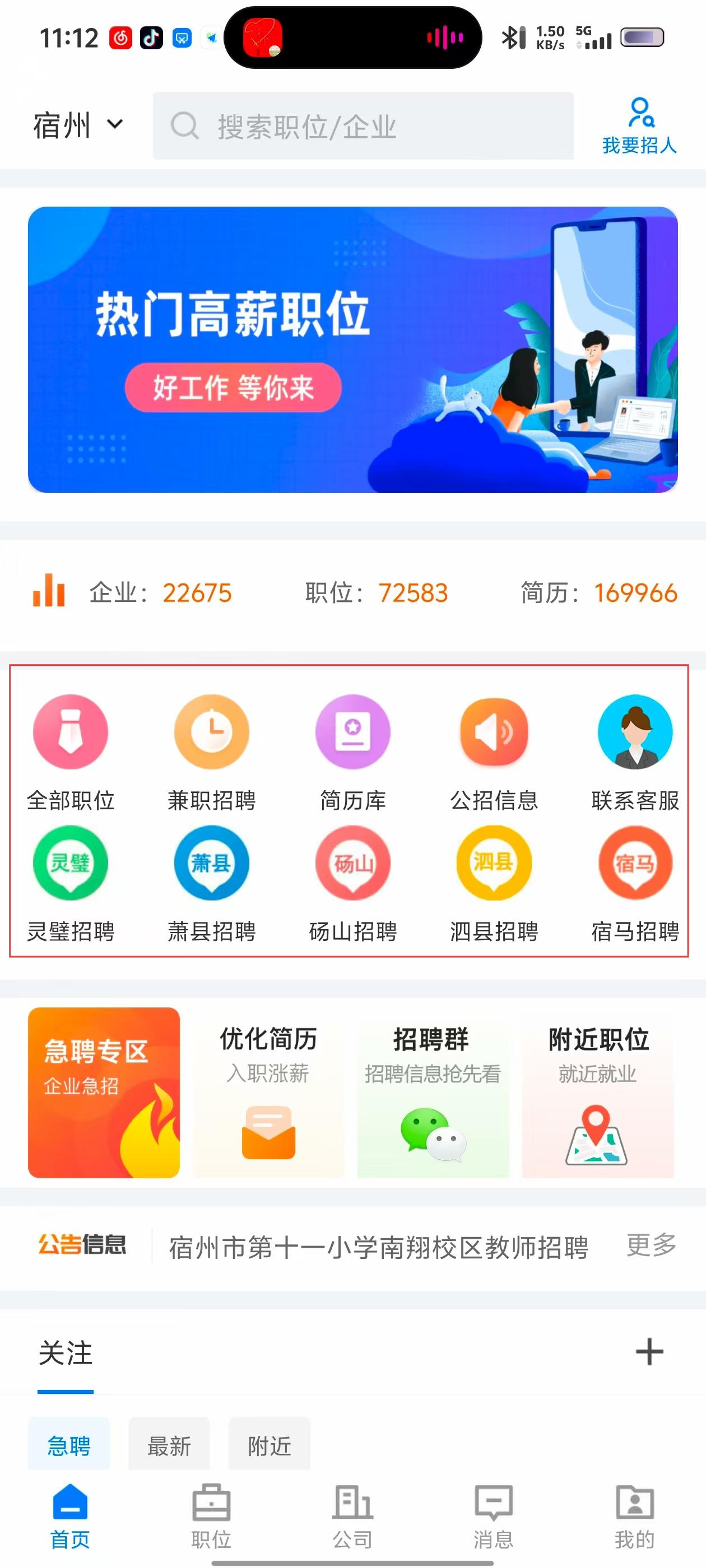The height and width of the screenshot is (1568, 706).
Task: Filter jobs by 最新
Action: click(x=169, y=1445)
